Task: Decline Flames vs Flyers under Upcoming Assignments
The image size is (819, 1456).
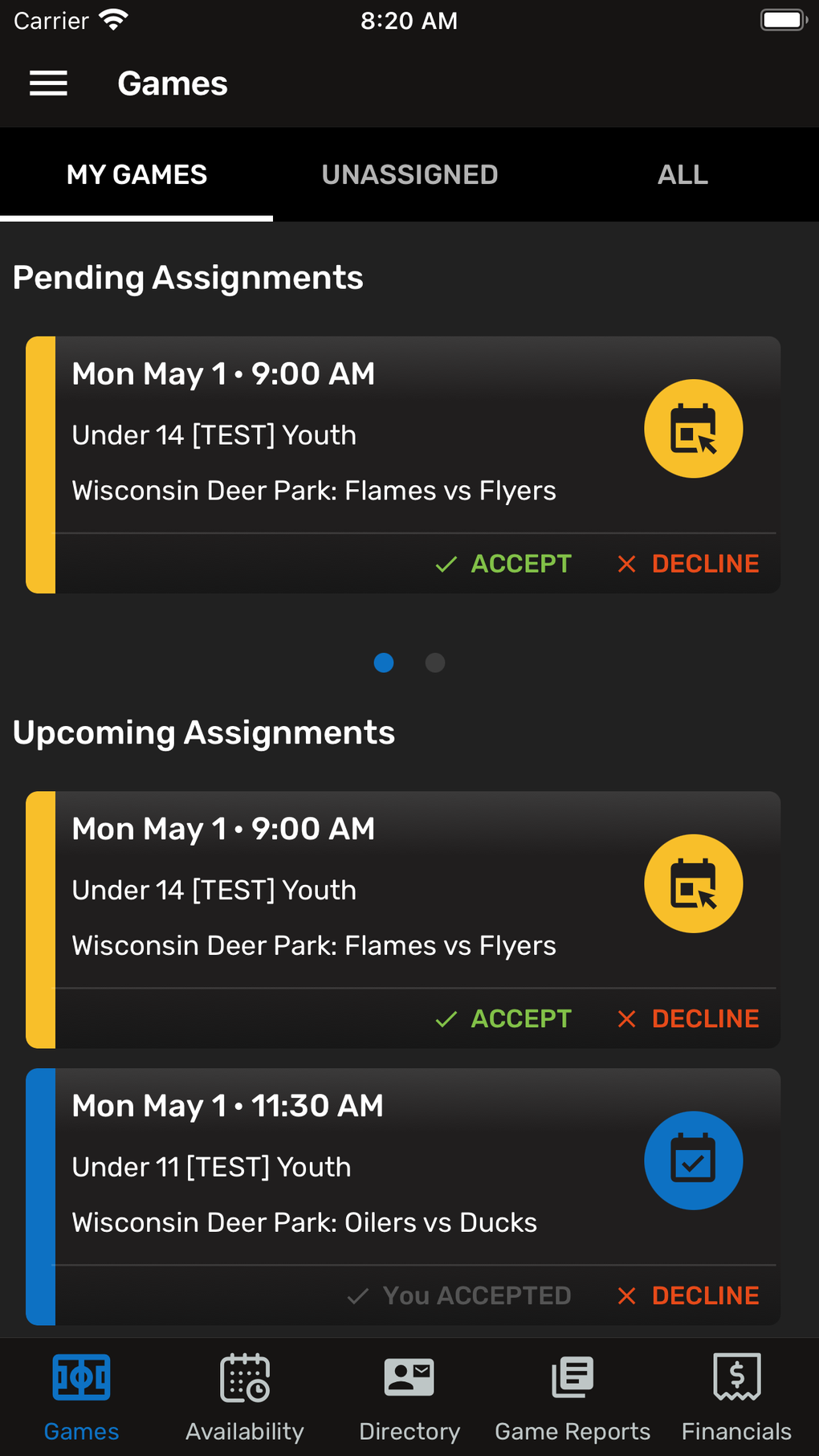Action: tap(688, 1018)
